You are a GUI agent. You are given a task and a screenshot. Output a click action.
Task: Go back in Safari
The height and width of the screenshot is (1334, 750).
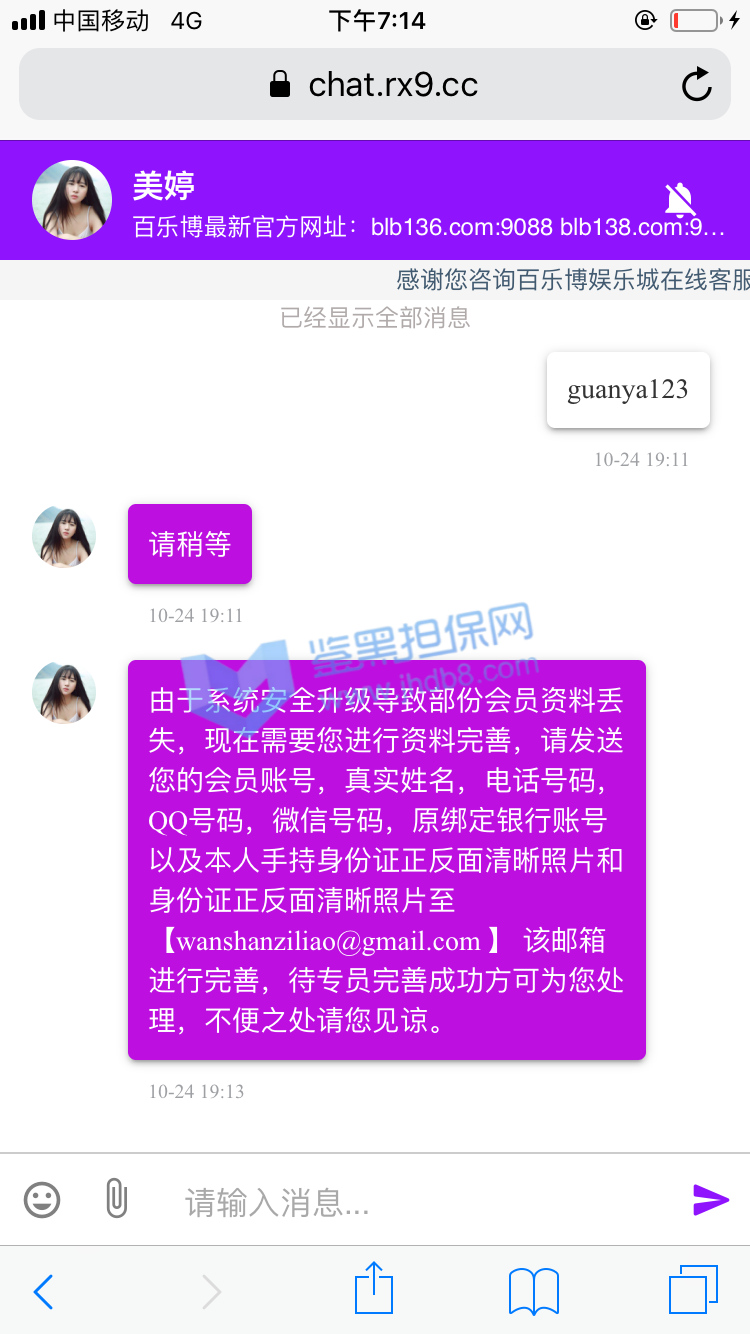pos(44,1291)
